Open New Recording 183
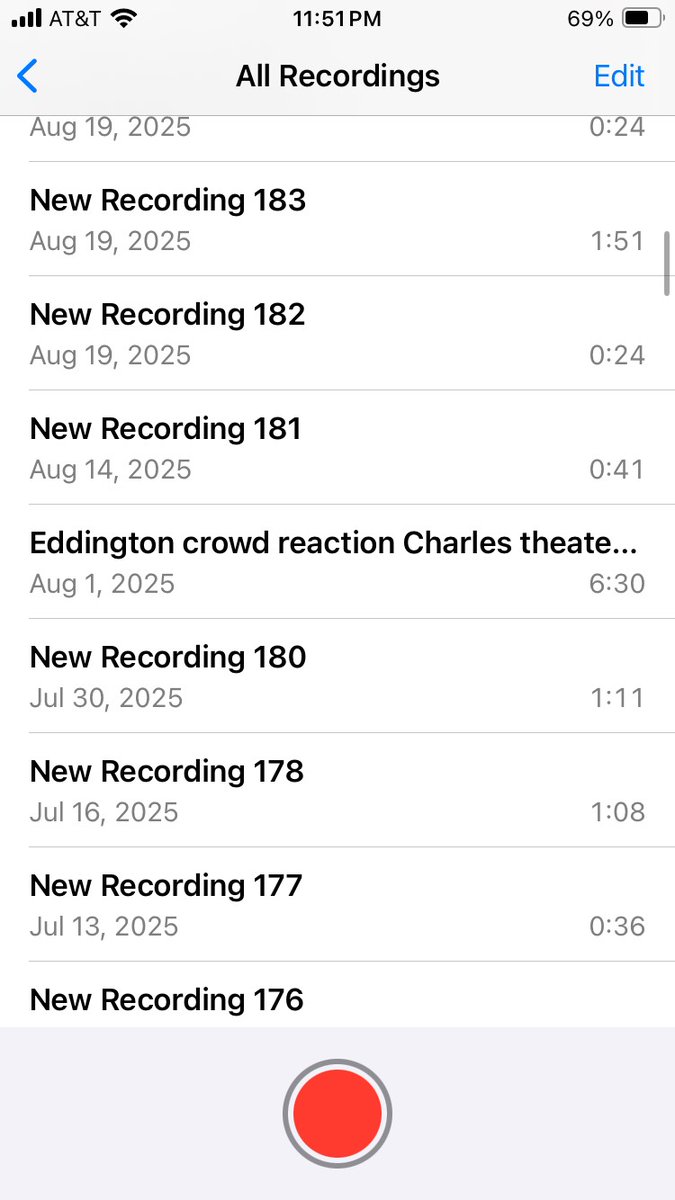Screen dimensions: 675x1200 pos(337,219)
